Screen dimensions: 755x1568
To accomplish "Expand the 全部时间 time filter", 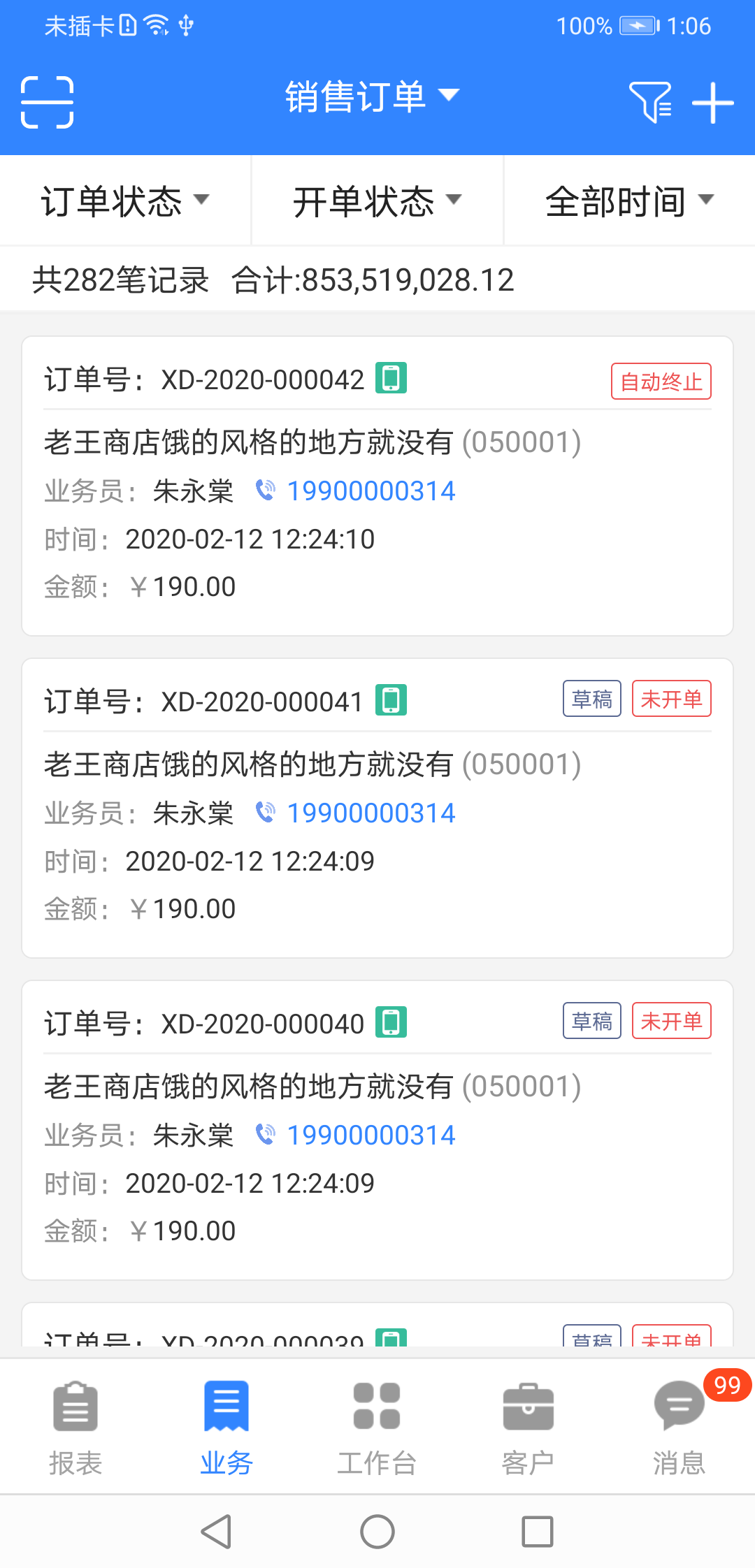I will pyautogui.click(x=628, y=200).
